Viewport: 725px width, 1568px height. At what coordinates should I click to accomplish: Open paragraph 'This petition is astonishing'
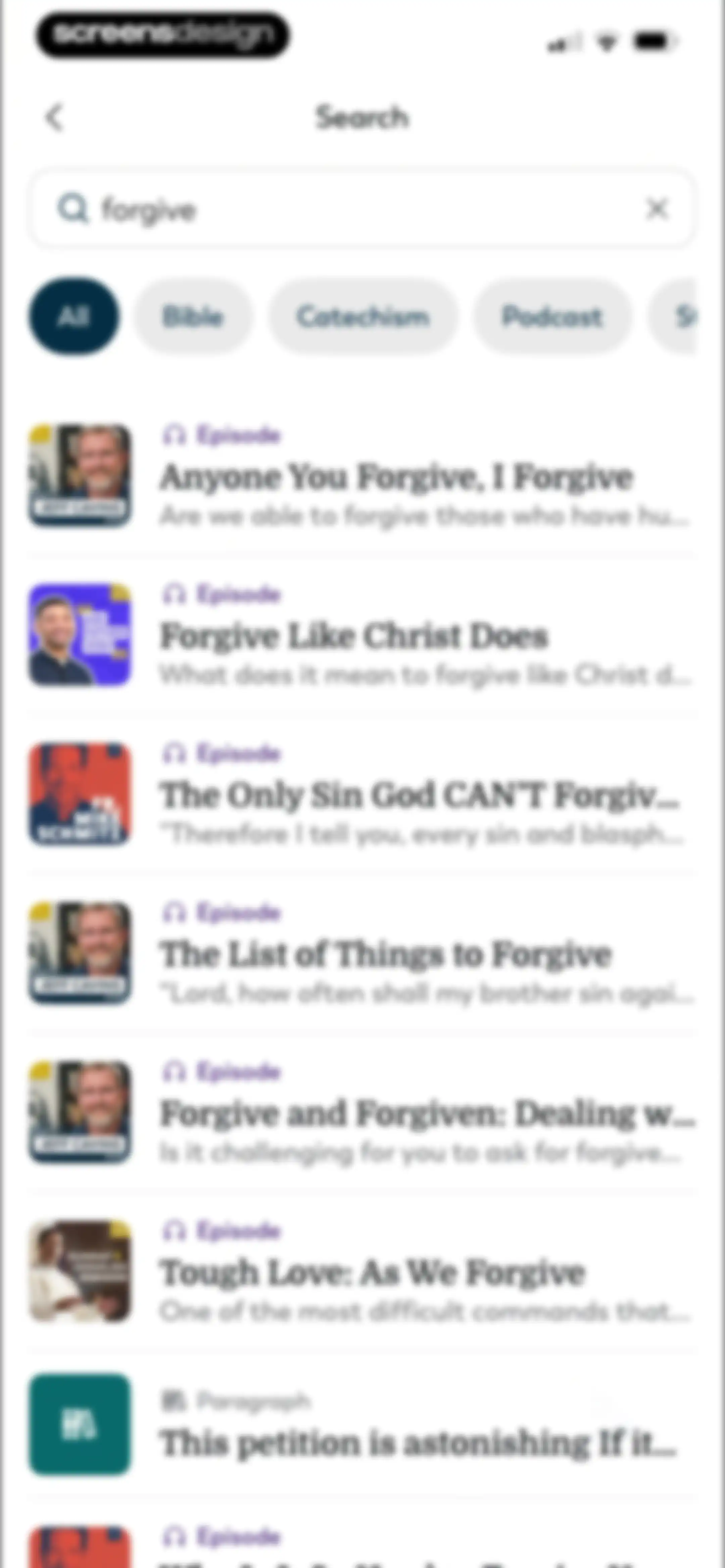[x=361, y=1424]
